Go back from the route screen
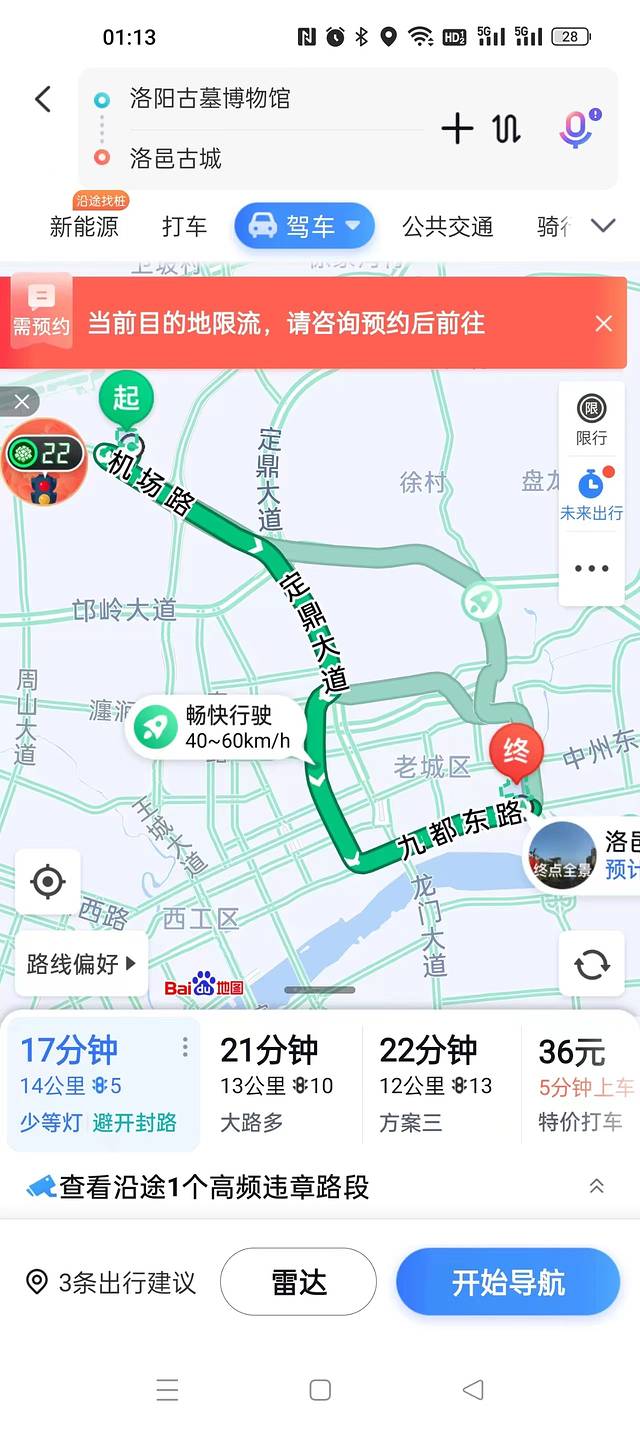 click(x=42, y=99)
